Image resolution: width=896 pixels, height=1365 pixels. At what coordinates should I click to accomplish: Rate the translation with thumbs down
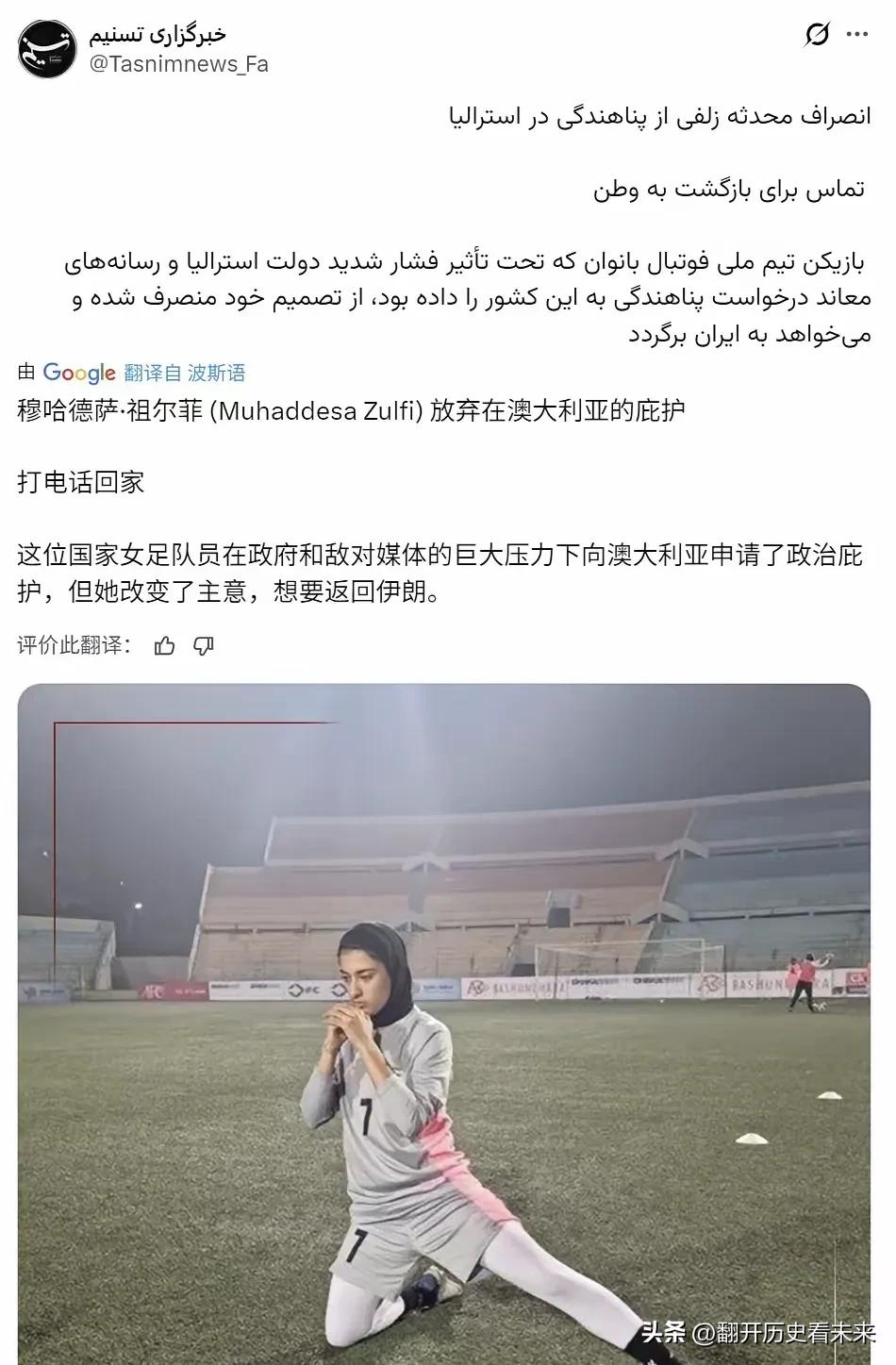[202, 645]
